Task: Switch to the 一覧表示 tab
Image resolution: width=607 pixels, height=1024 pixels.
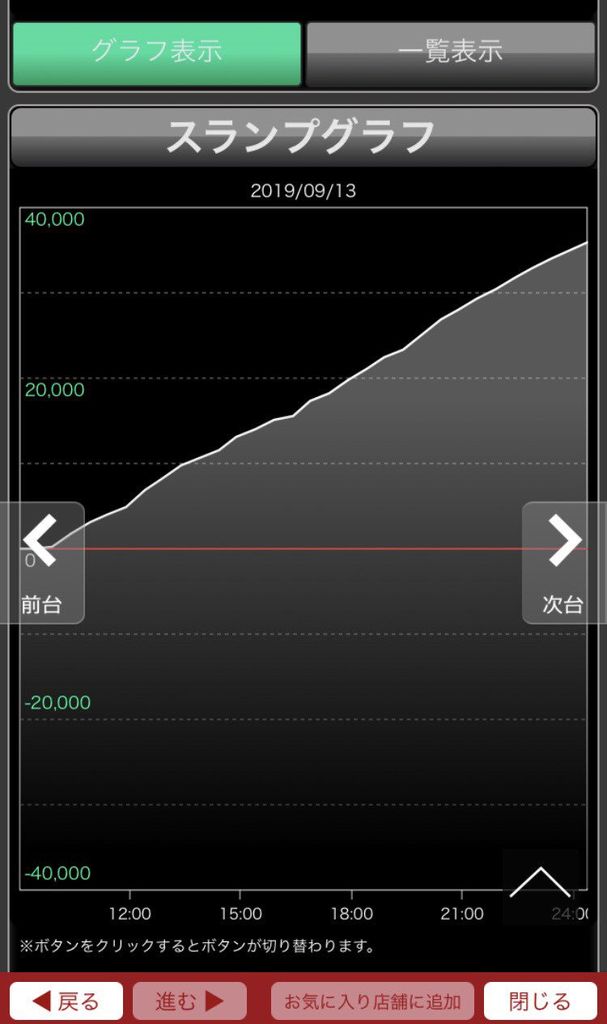Action: pyautogui.click(x=450, y=54)
